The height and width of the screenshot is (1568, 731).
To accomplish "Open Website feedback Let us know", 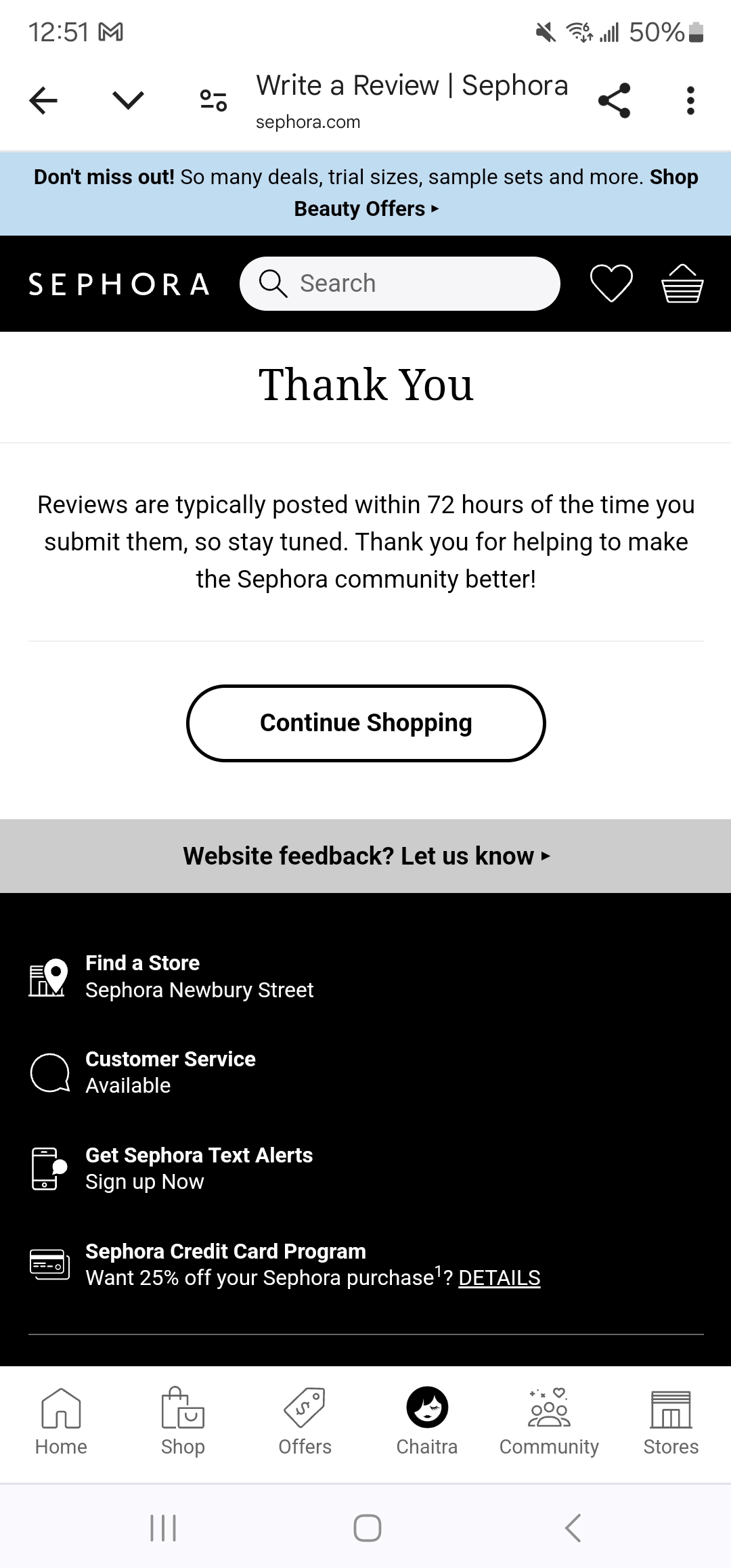I will 366,856.
